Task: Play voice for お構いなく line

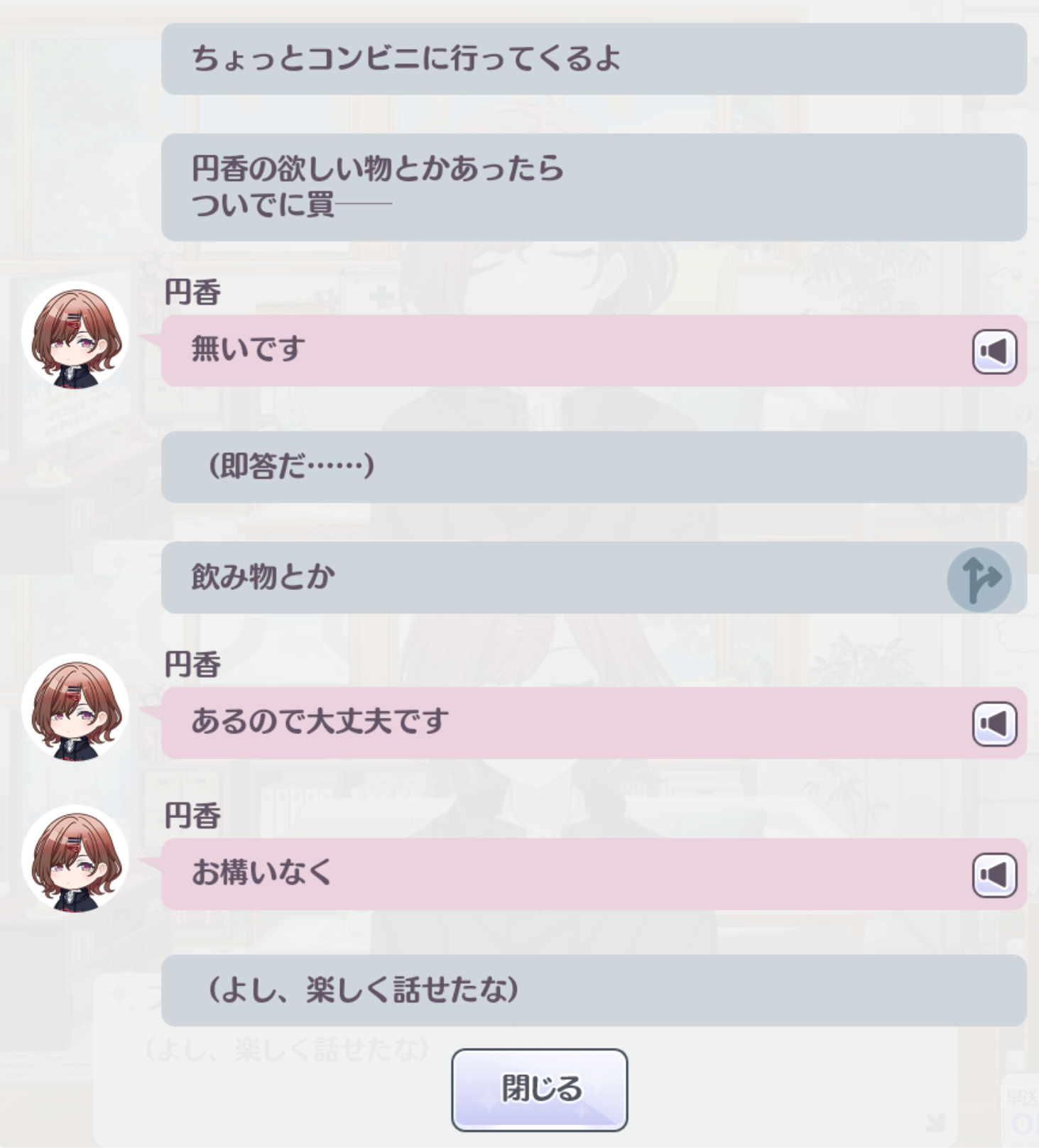Action: pos(994,875)
